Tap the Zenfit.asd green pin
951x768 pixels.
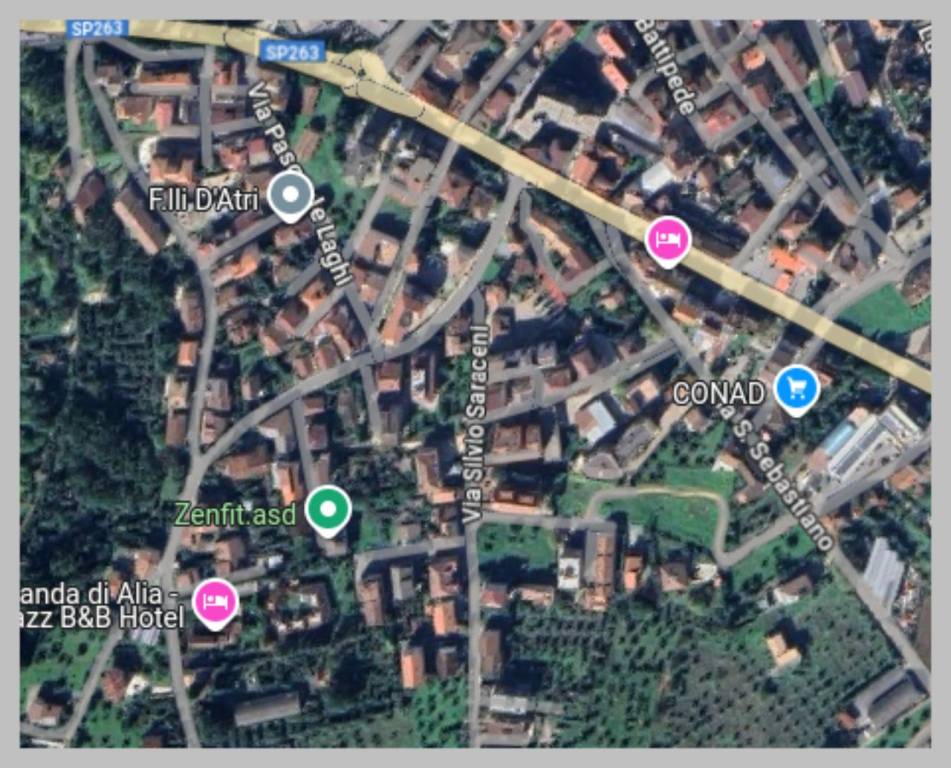[x=327, y=509]
